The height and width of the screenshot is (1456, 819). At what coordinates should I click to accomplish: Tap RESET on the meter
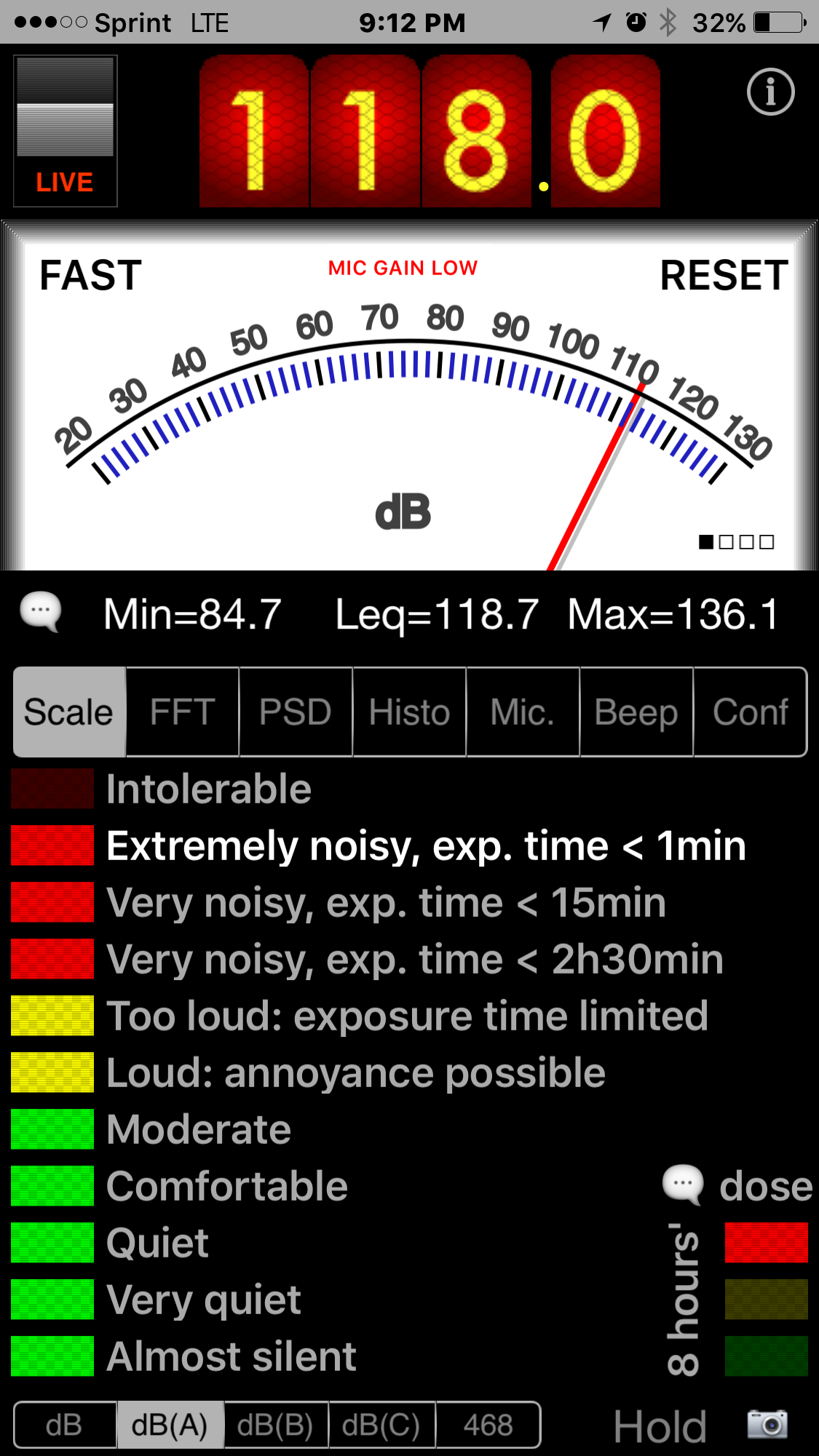click(x=724, y=276)
